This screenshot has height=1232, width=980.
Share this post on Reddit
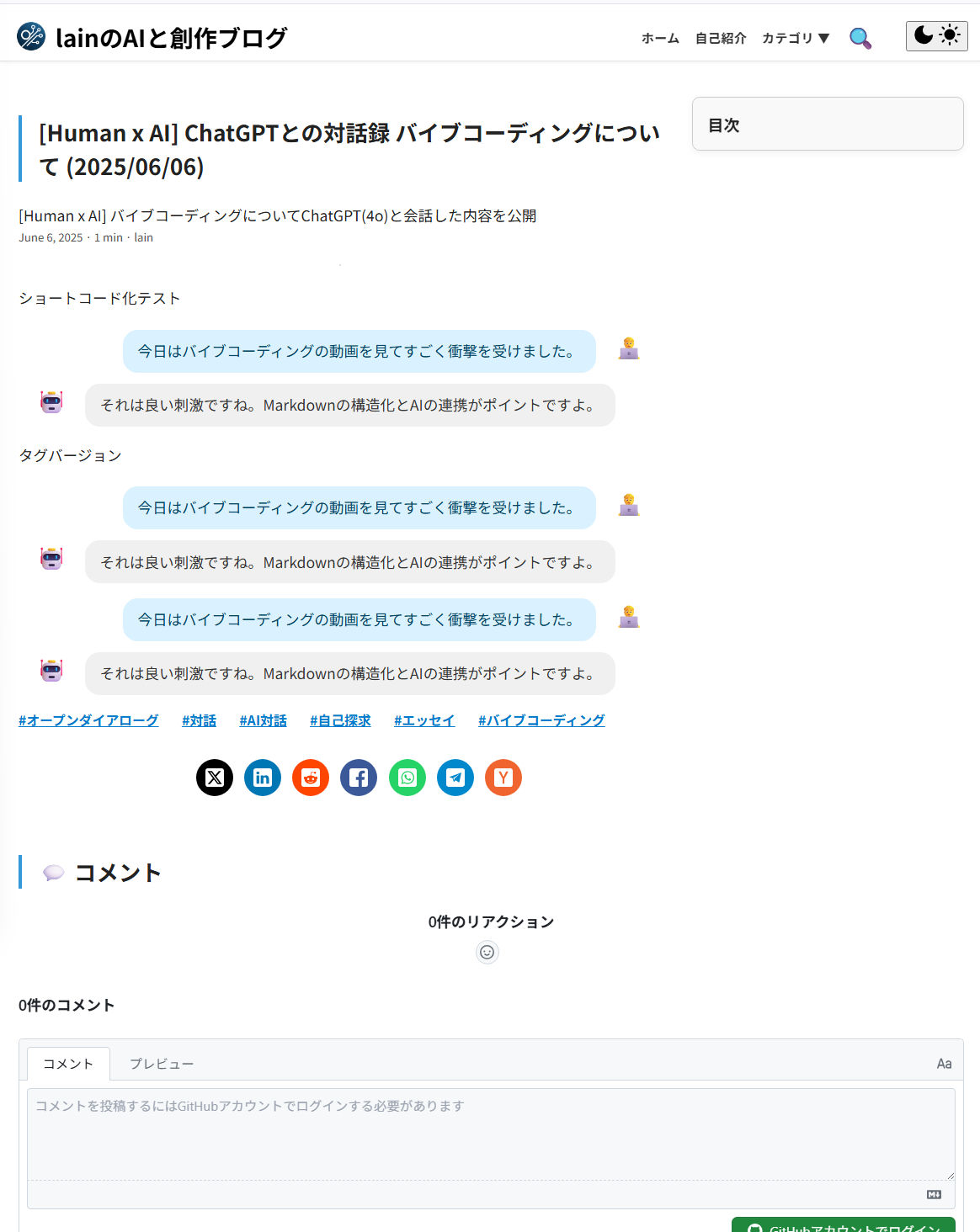311,778
